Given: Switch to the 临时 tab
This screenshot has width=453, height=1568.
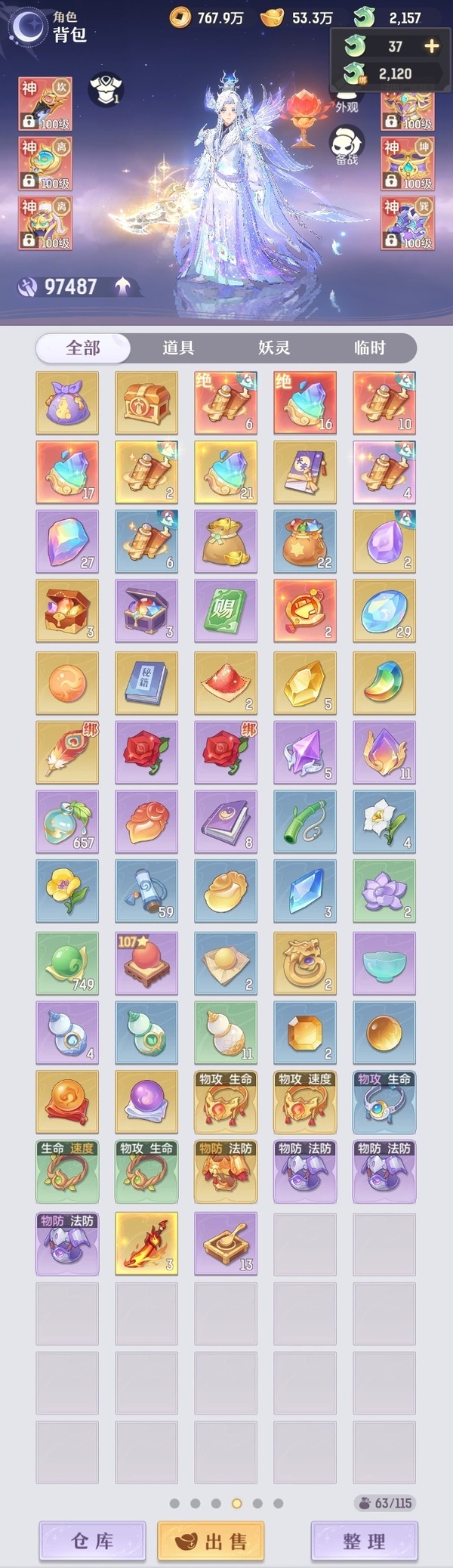Looking at the screenshot, I should tap(369, 348).
